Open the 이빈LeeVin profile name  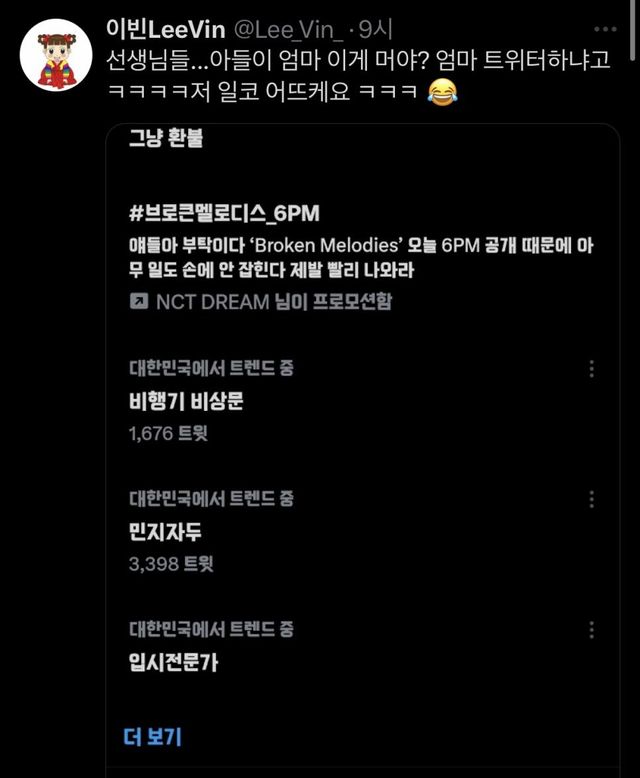(x=167, y=29)
